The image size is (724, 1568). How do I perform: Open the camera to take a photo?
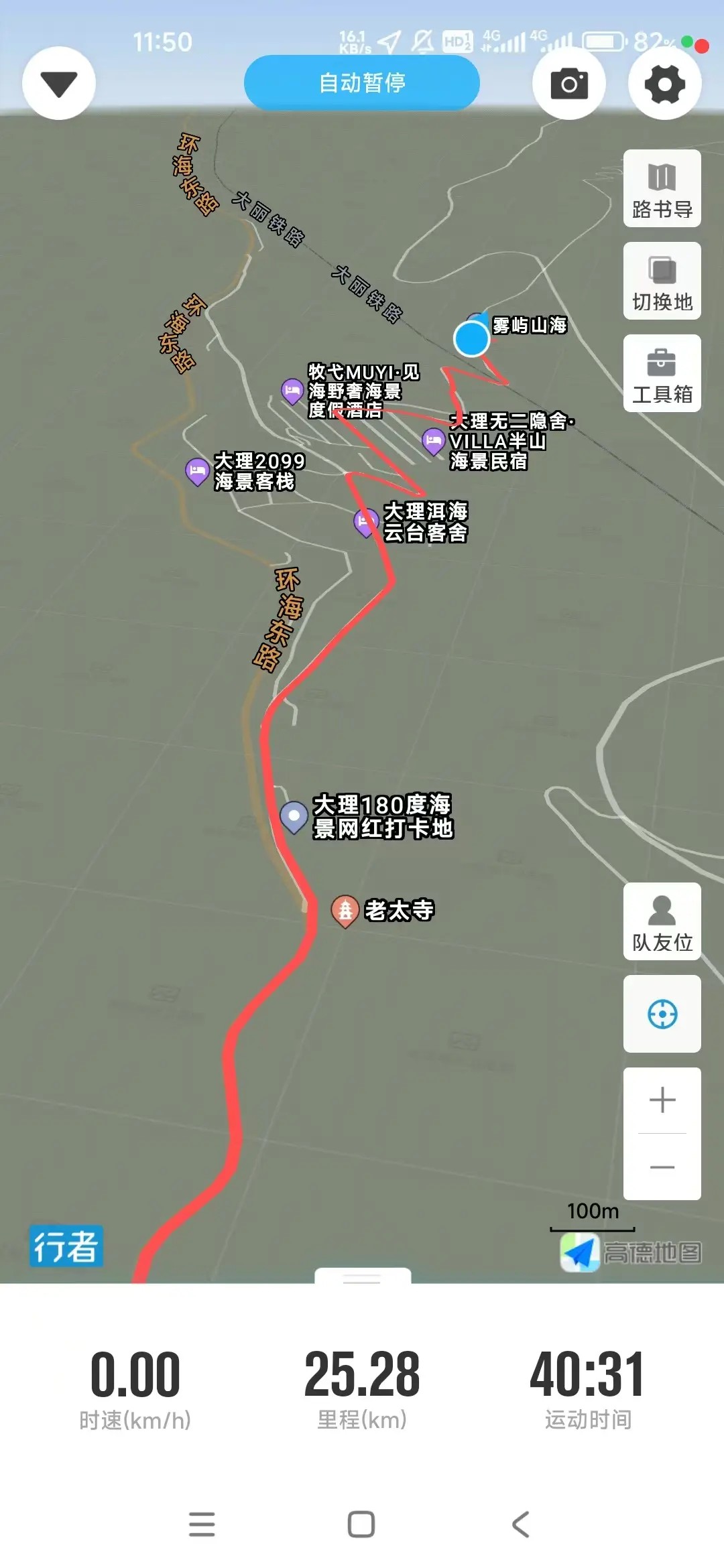[569, 83]
